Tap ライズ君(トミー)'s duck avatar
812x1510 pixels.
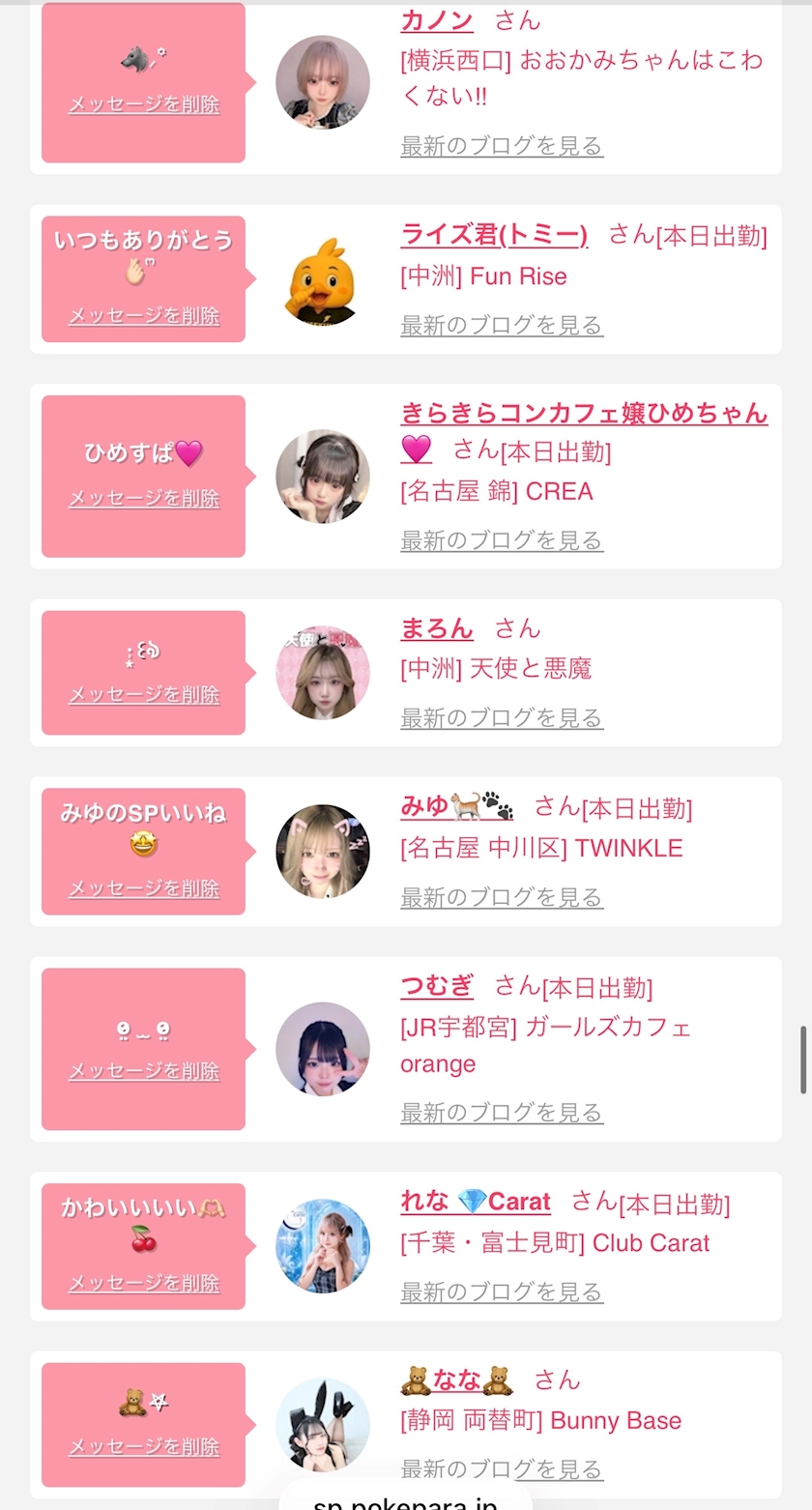pos(323,279)
